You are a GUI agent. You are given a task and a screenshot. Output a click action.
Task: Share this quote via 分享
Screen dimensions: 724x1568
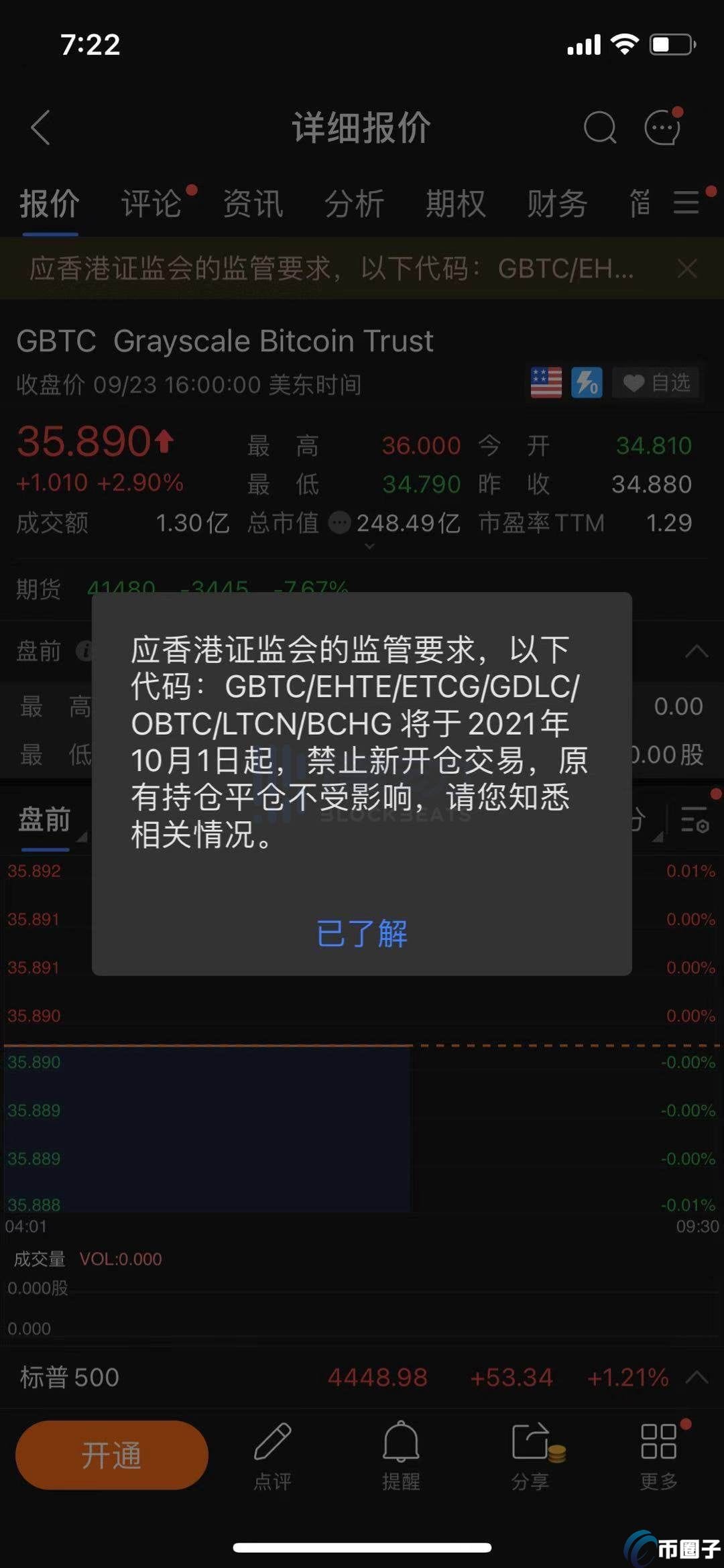[x=530, y=1455]
